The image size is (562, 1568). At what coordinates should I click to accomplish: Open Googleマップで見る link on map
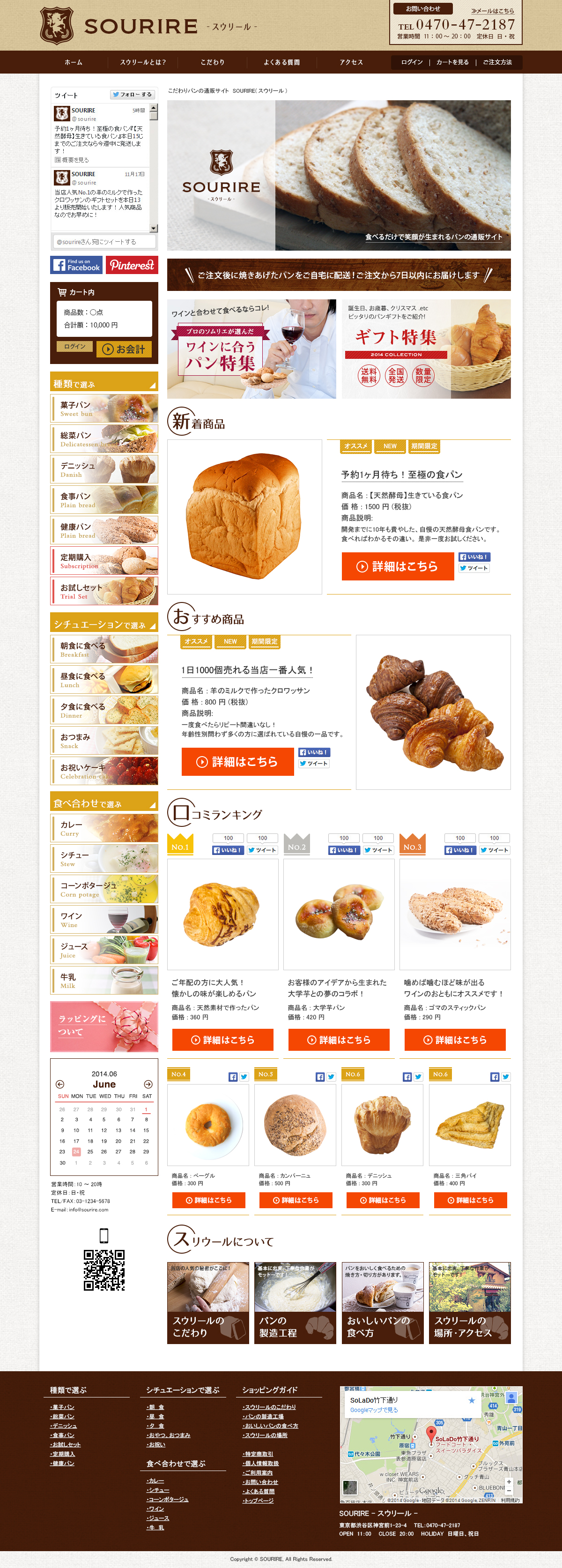pyautogui.click(x=374, y=1410)
